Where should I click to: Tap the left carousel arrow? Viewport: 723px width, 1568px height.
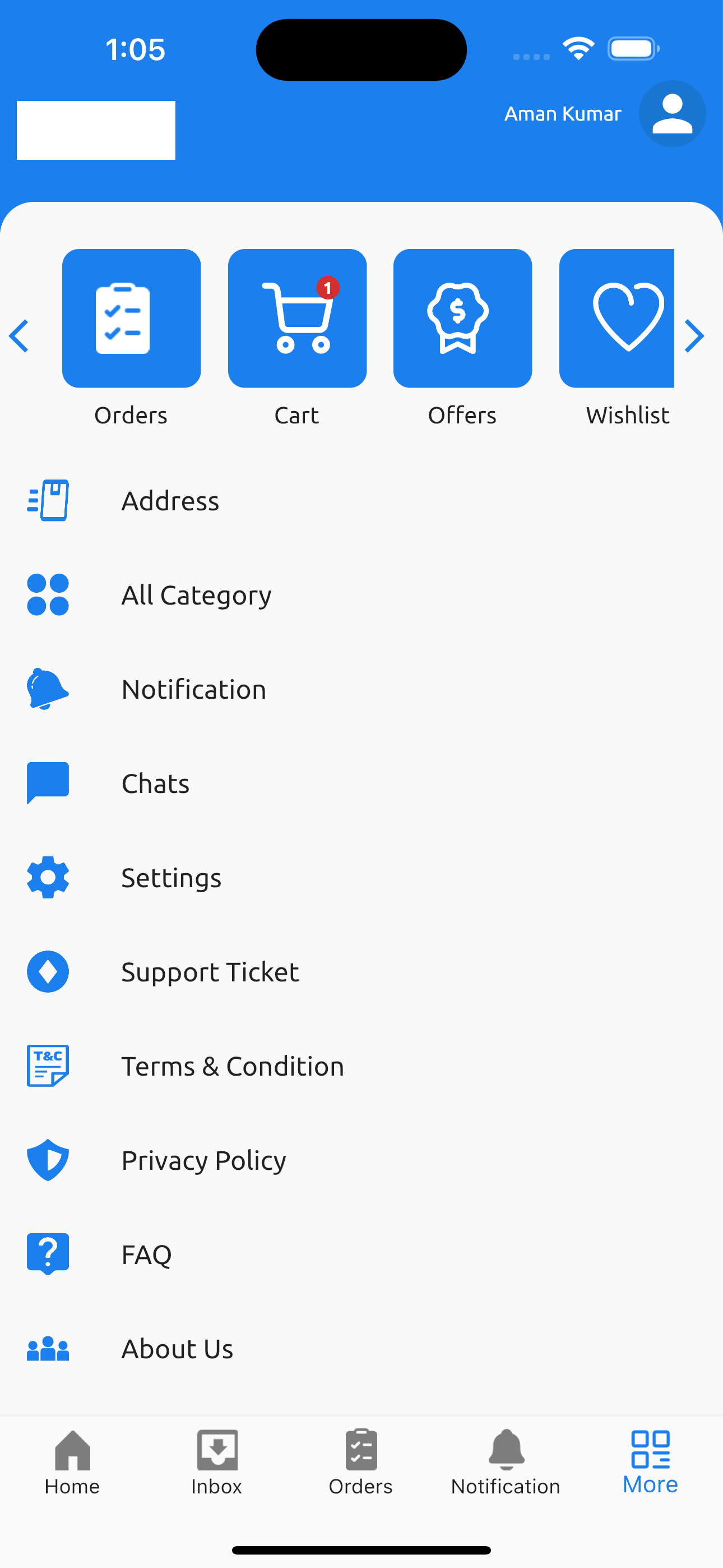19,336
